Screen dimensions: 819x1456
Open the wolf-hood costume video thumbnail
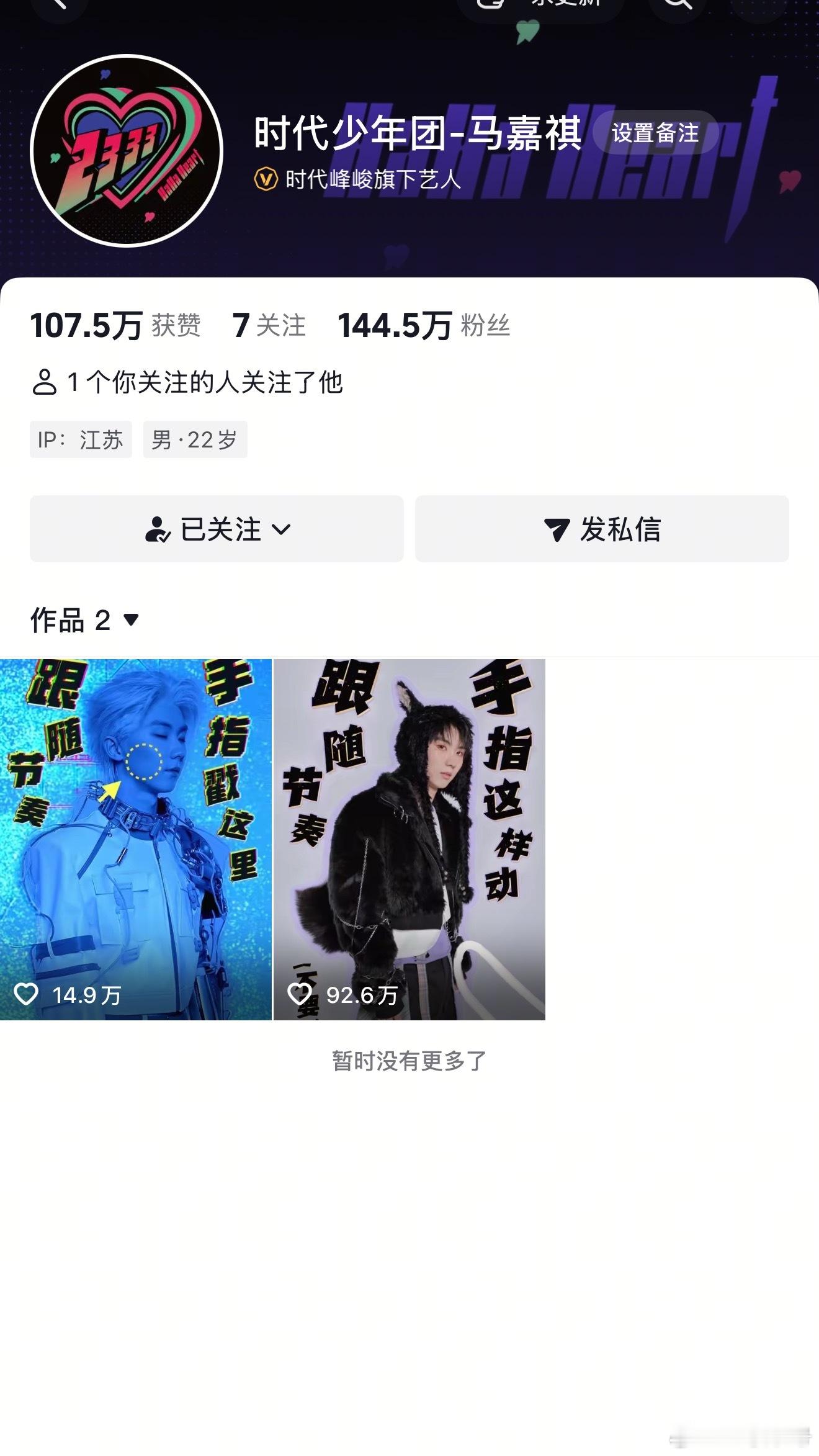point(409,838)
